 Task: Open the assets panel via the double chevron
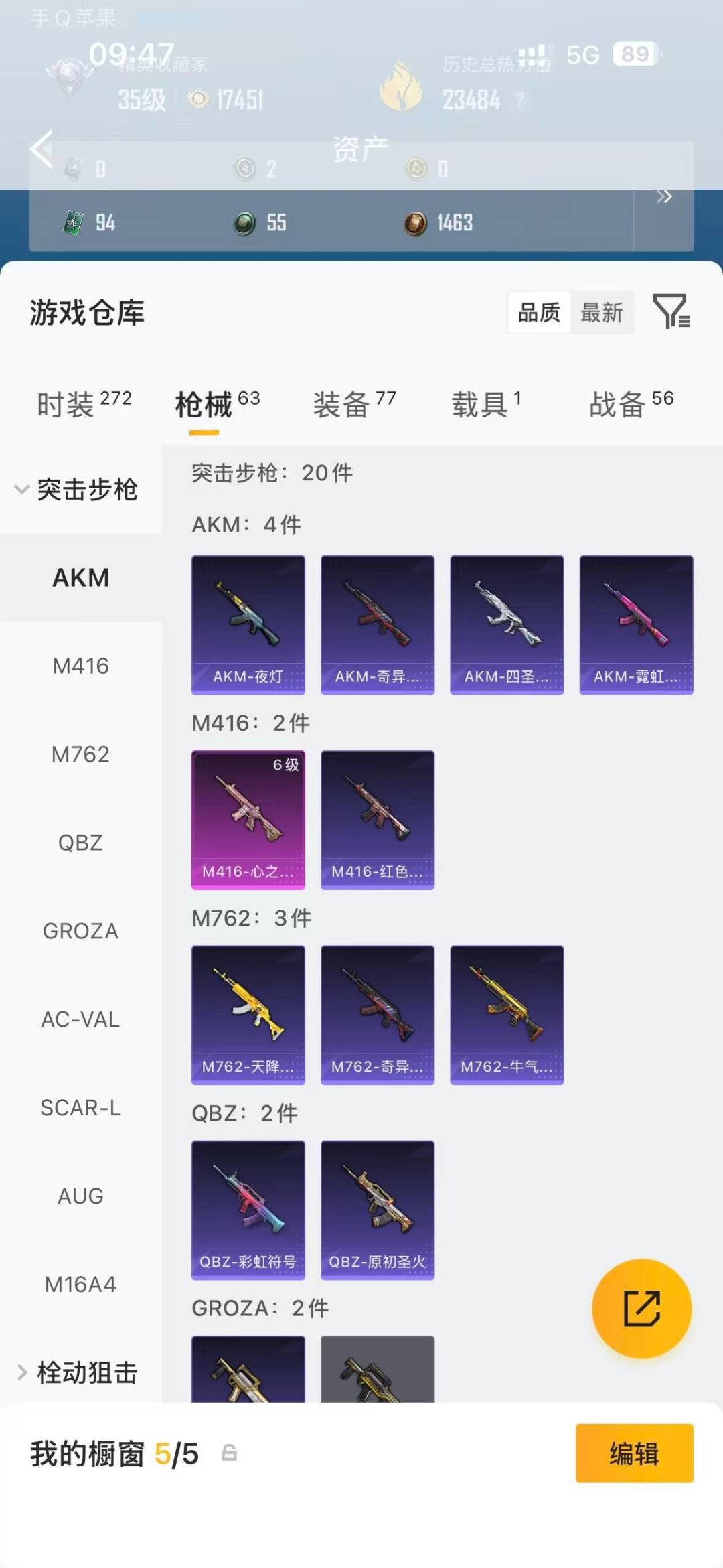point(665,197)
